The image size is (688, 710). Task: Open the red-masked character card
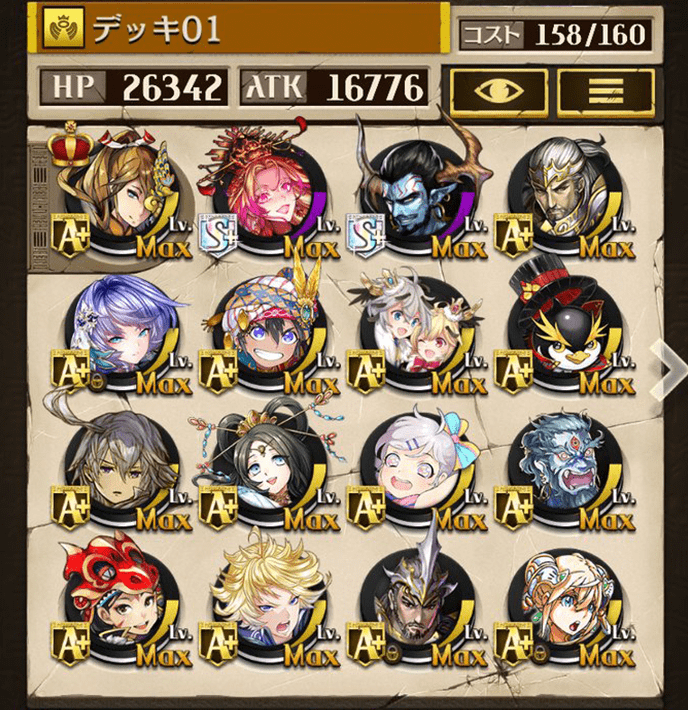(x=121, y=603)
